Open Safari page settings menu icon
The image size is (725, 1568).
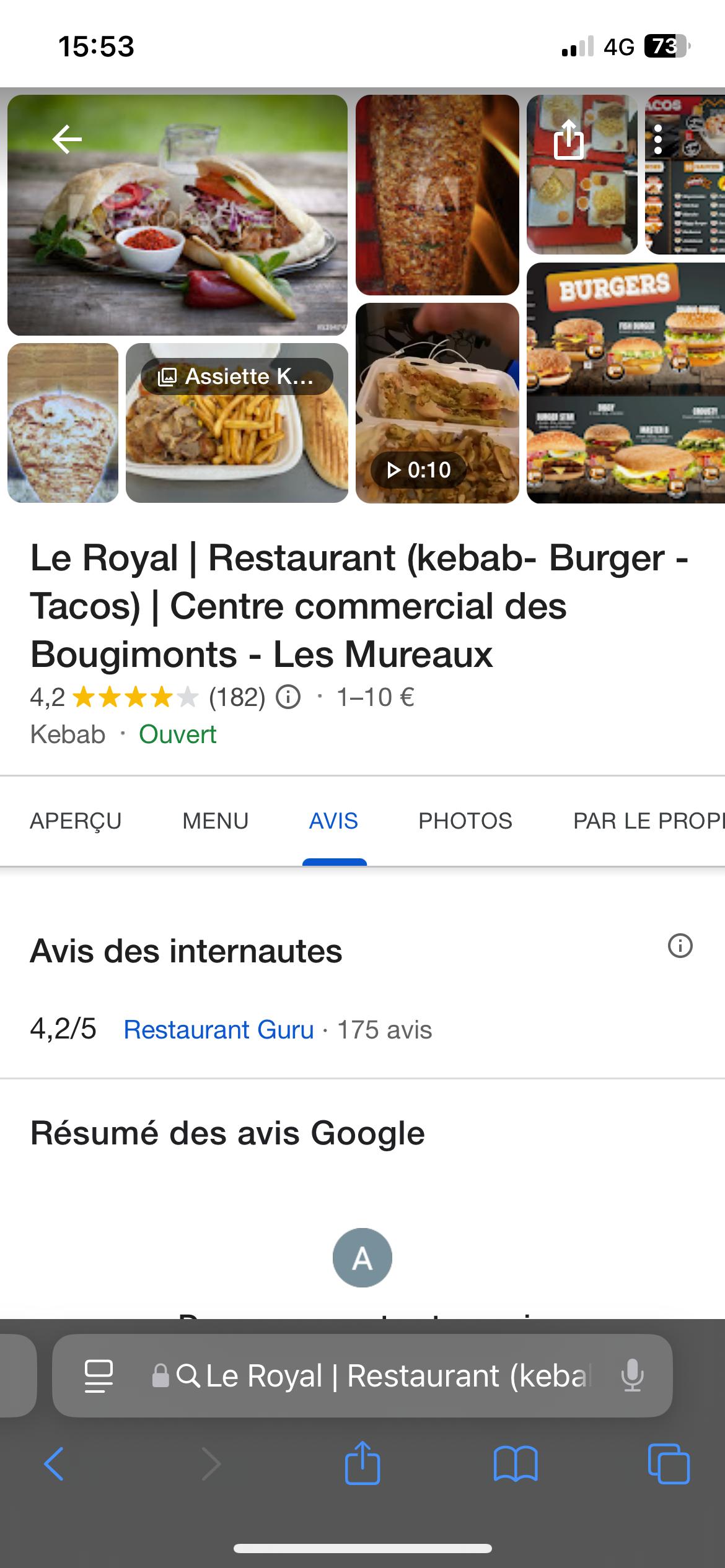coord(99,1375)
